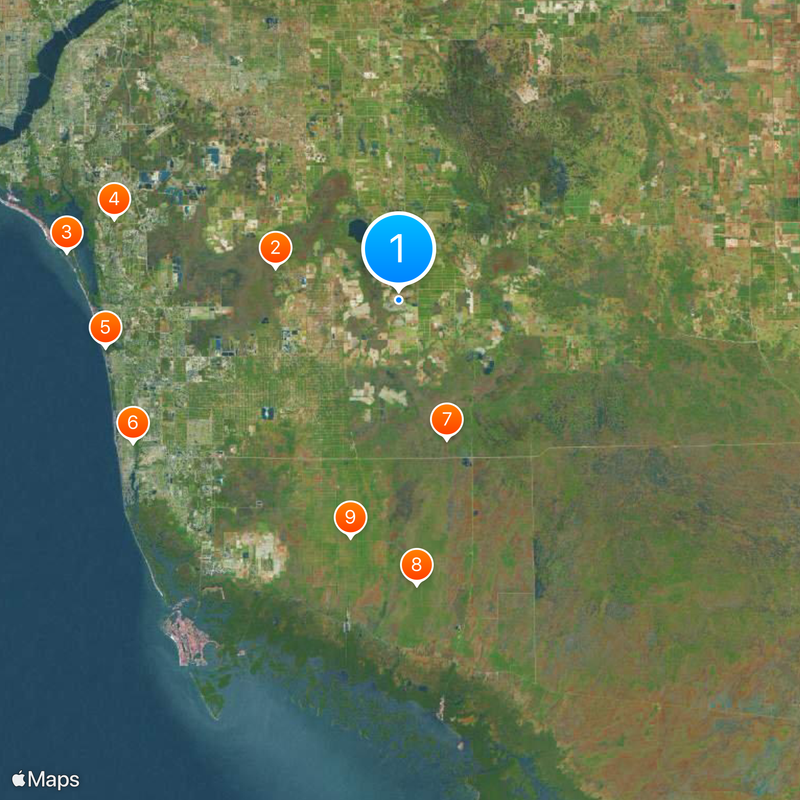The width and height of the screenshot is (800, 800).
Task: Open map pin number 6
Action: click(133, 421)
